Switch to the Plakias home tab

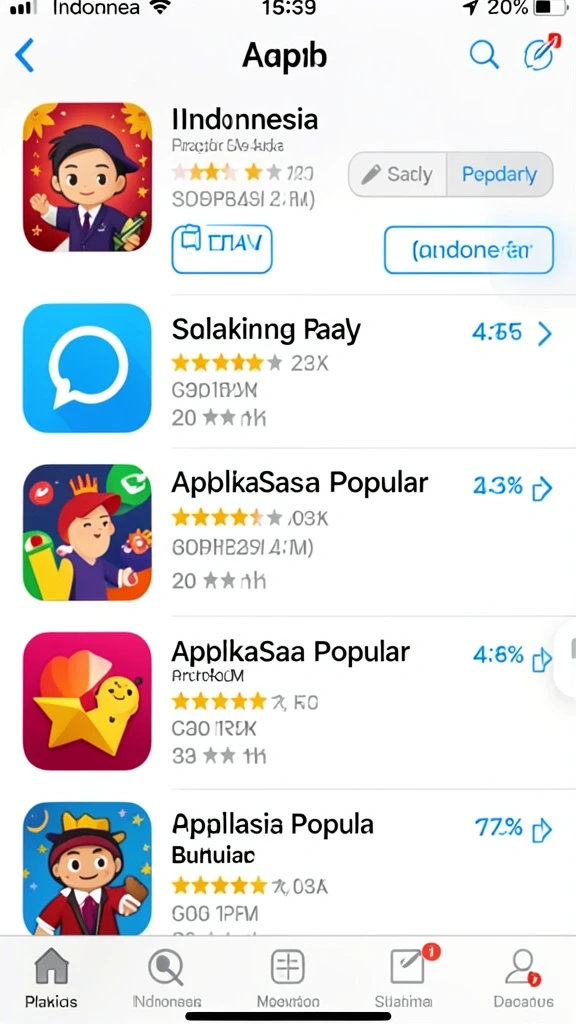pos(51,978)
